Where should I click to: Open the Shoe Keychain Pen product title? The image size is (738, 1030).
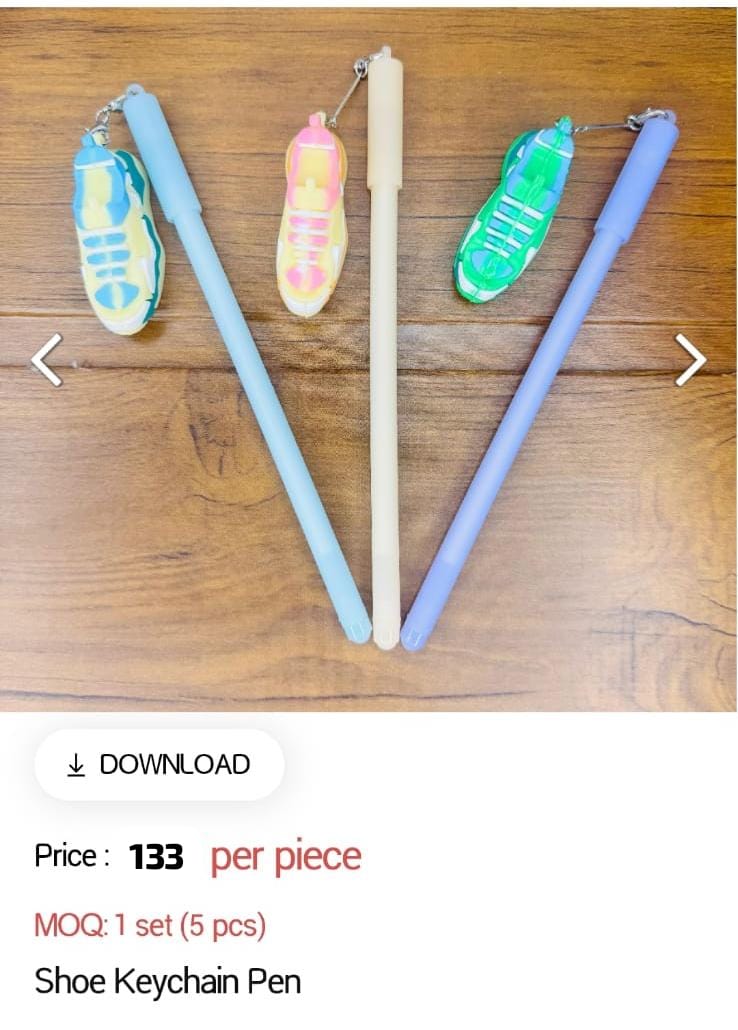tap(168, 982)
